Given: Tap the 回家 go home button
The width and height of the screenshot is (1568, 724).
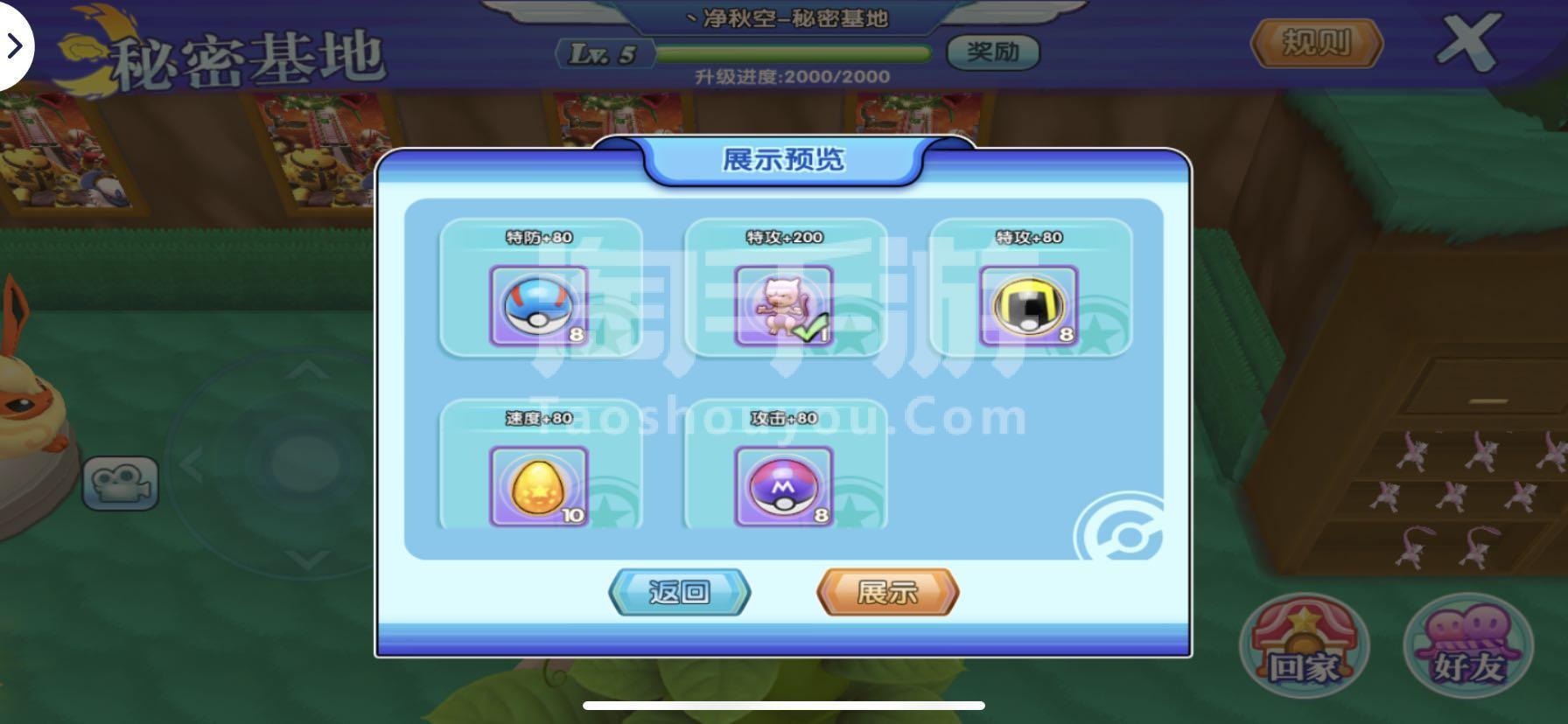Looking at the screenshot, I should click(1304, 646).
